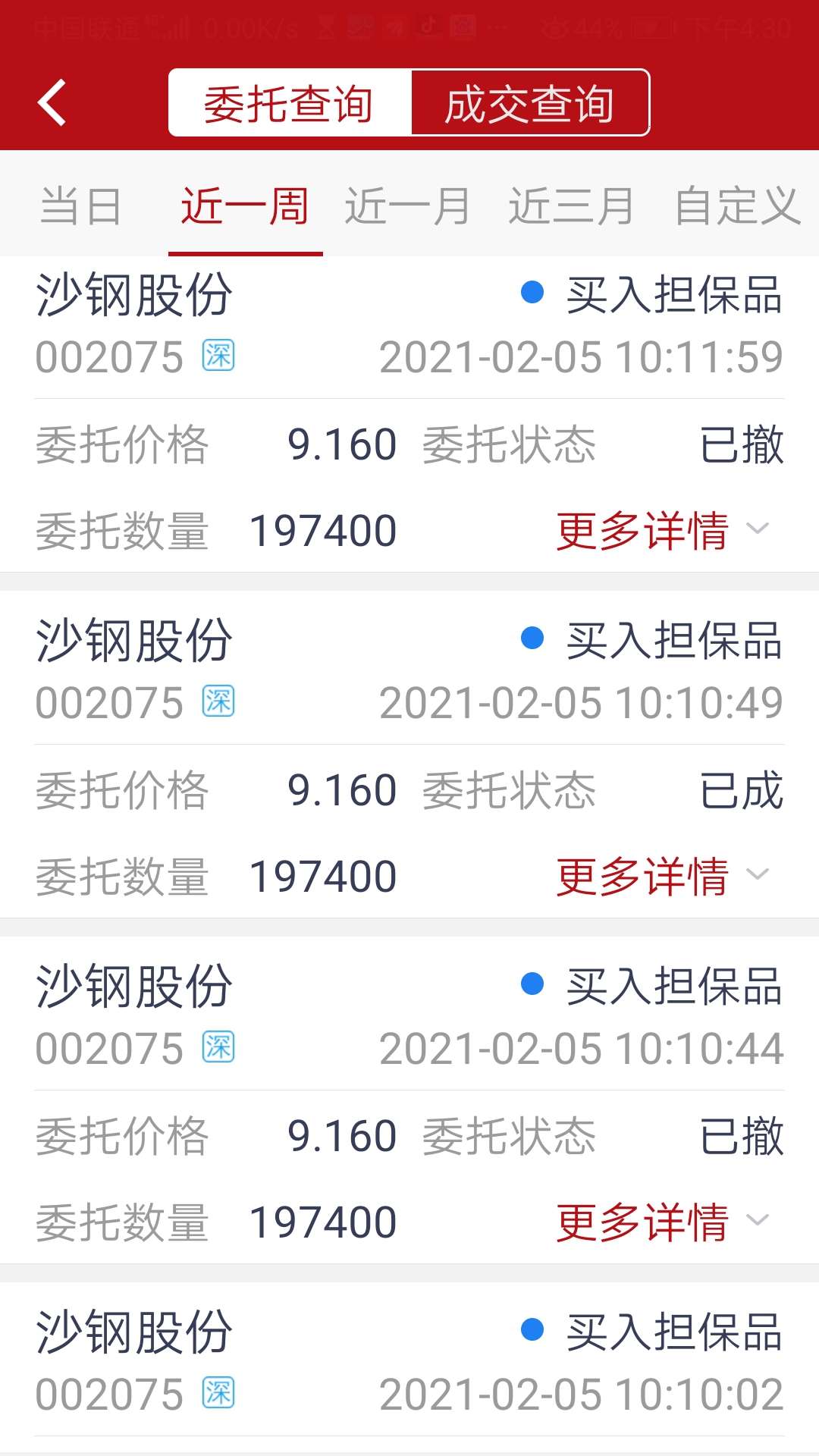Switch to the 当日 filter tab
Viewport: 819px width, 1456px height.
tap(80, 206)
